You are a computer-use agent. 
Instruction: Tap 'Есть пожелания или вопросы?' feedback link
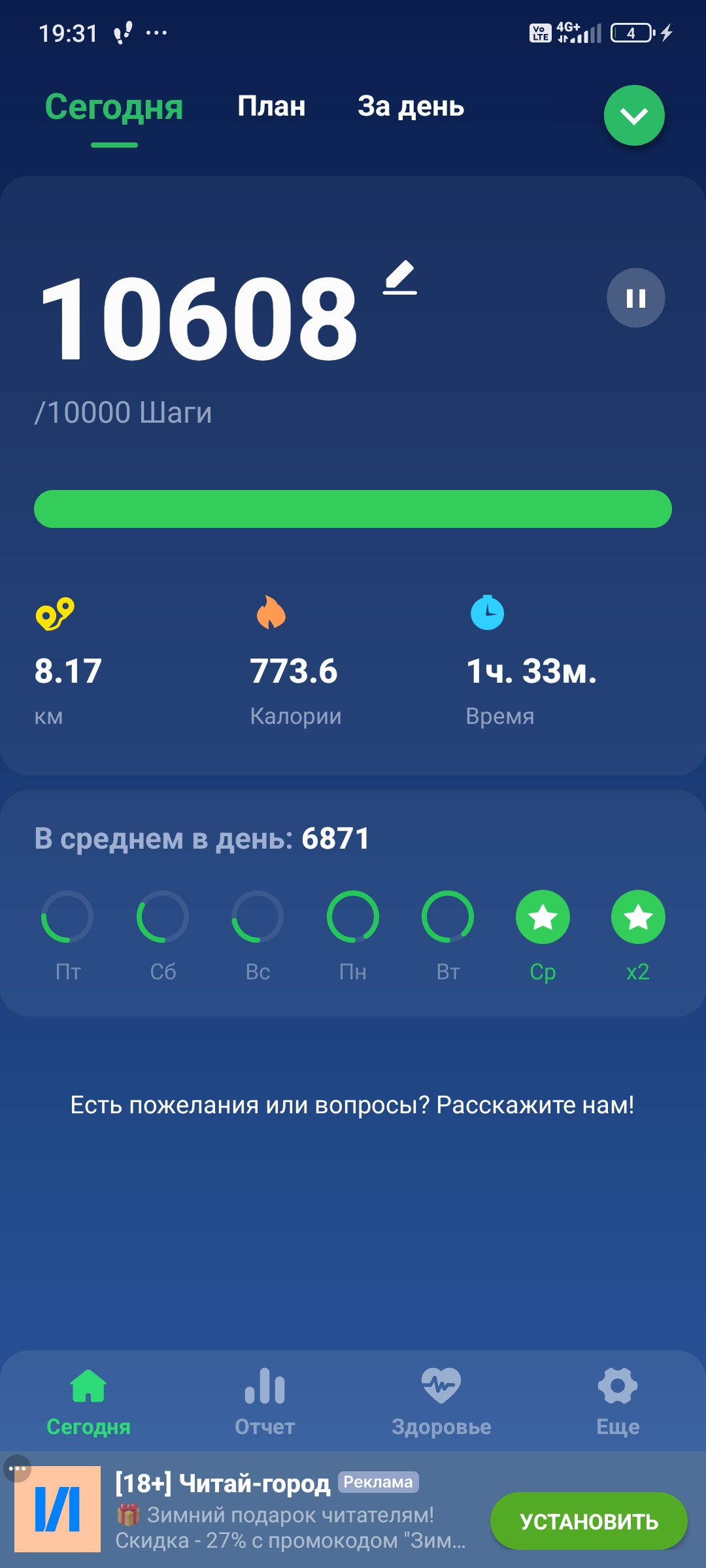tap(352, 1105)
